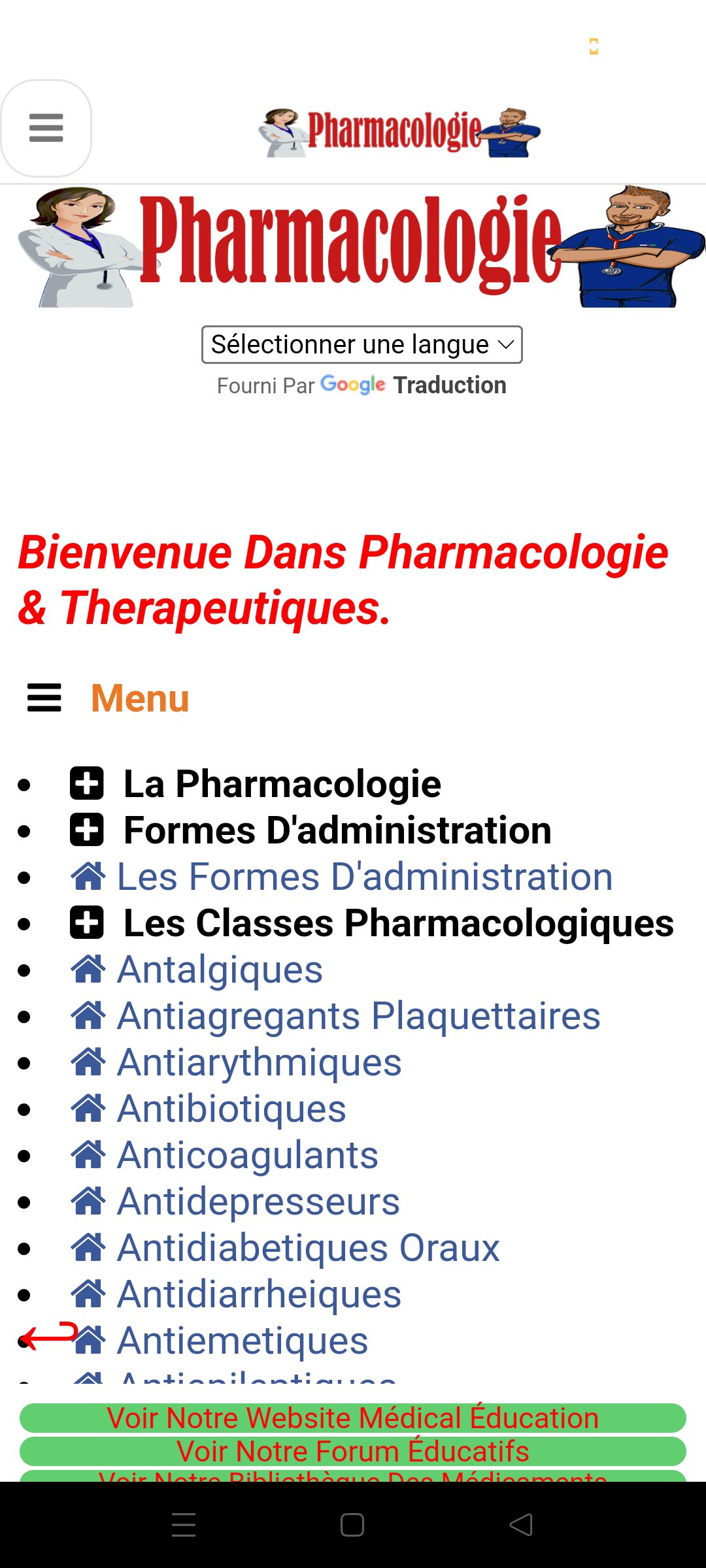View the Antibiotiques page
The height and width of the screenshot is (1568, 706).
pos(231,1109)
